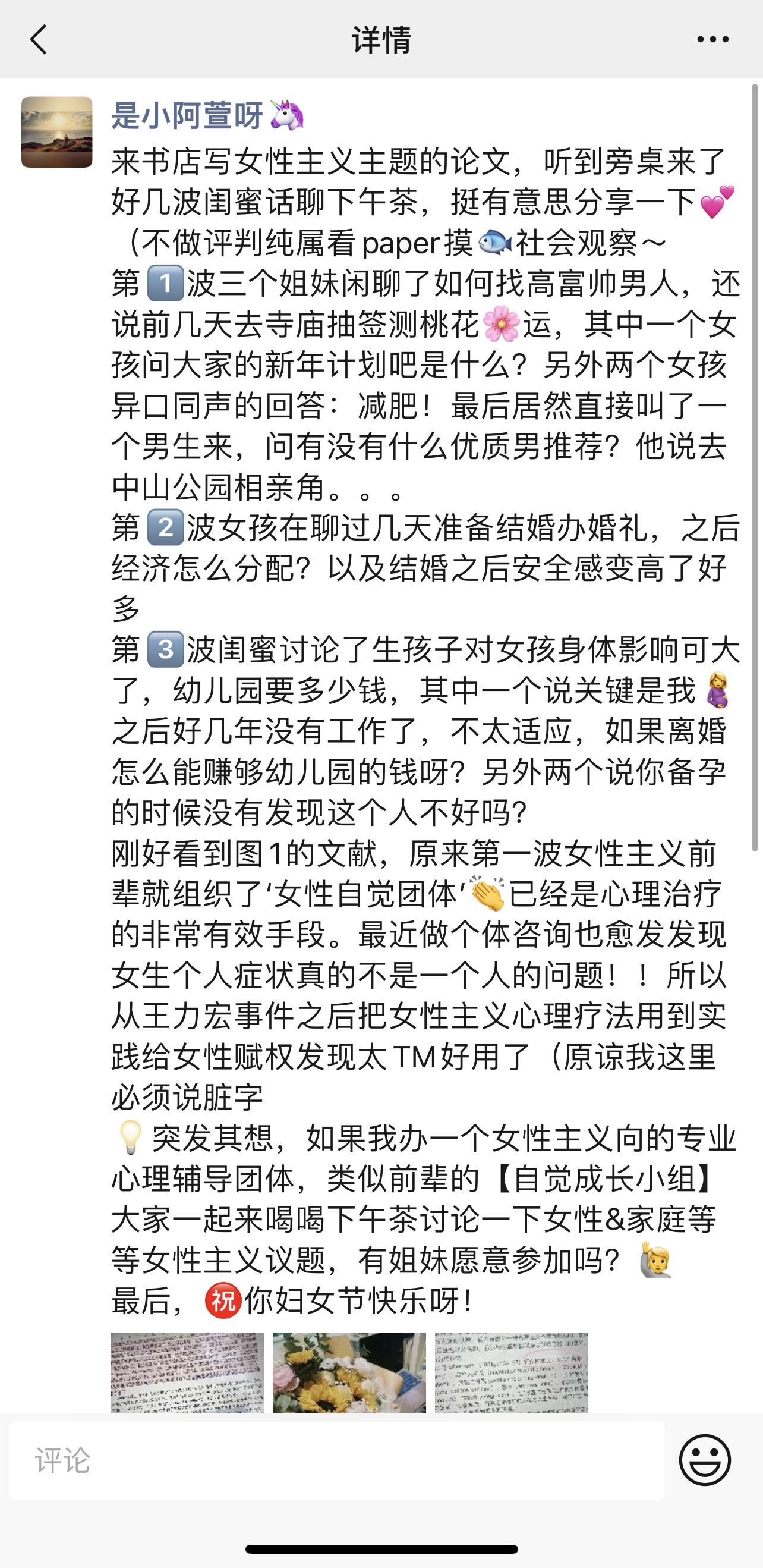The width and height of the screenshot is (763, 1568).
Task: Open 是小阿萱呀's profile avatar
Action: 56,132
